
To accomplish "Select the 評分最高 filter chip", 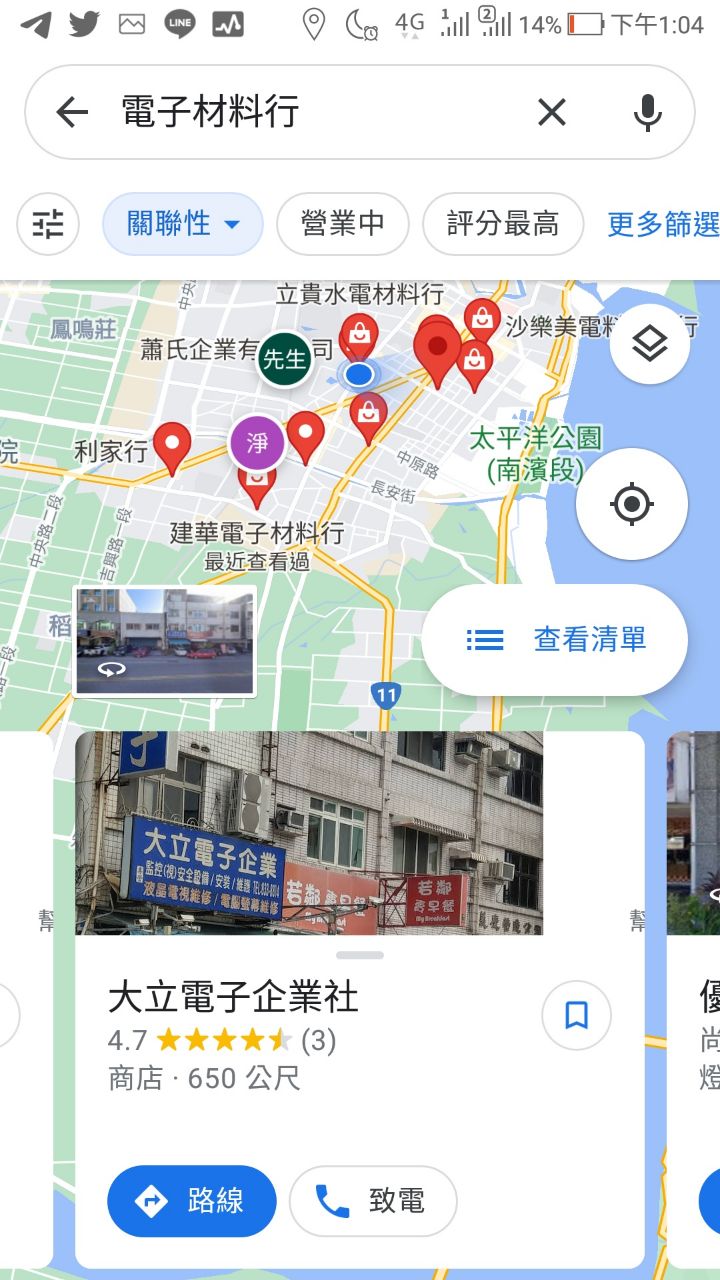I will pos(502,224).
